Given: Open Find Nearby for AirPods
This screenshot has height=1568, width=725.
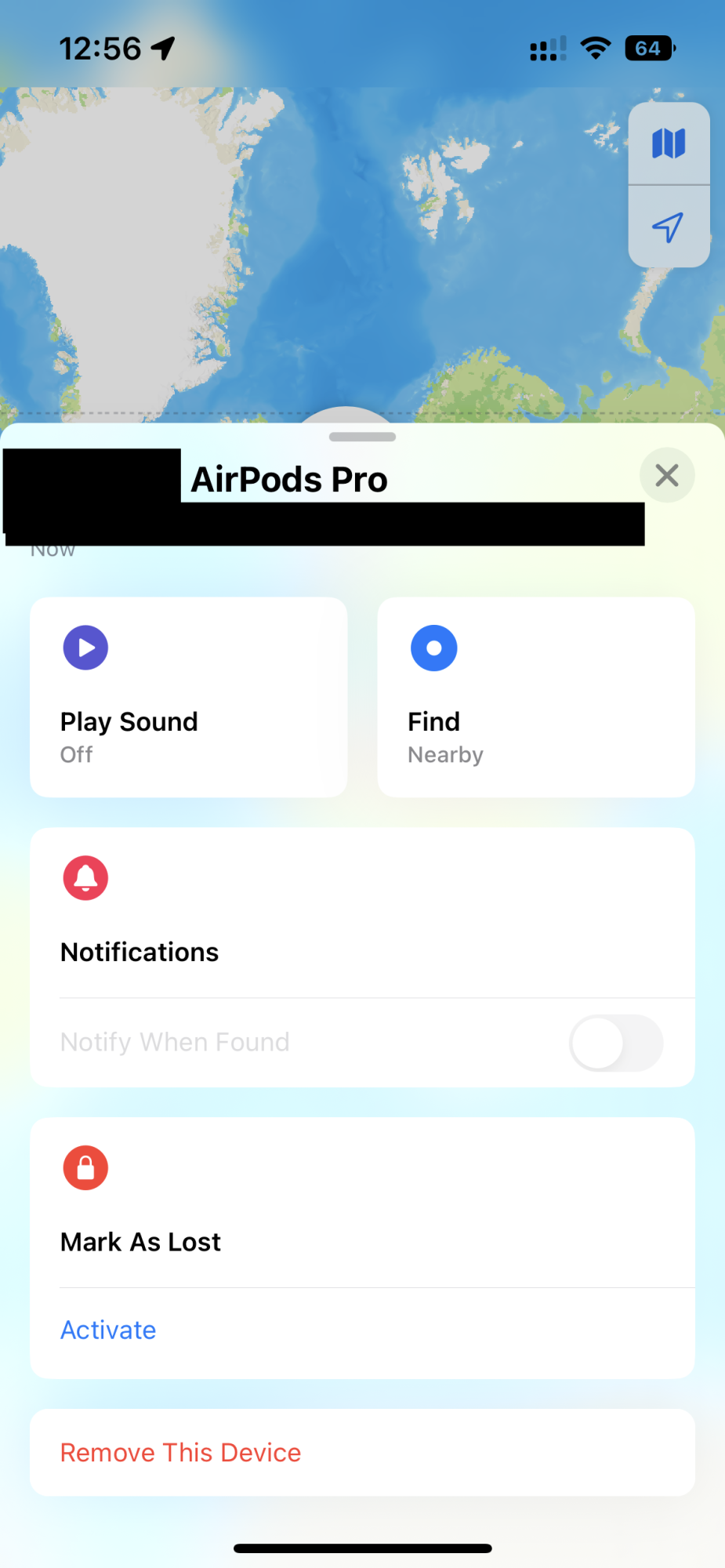Looking at the screenshot, I should click(x=536, y=697).
